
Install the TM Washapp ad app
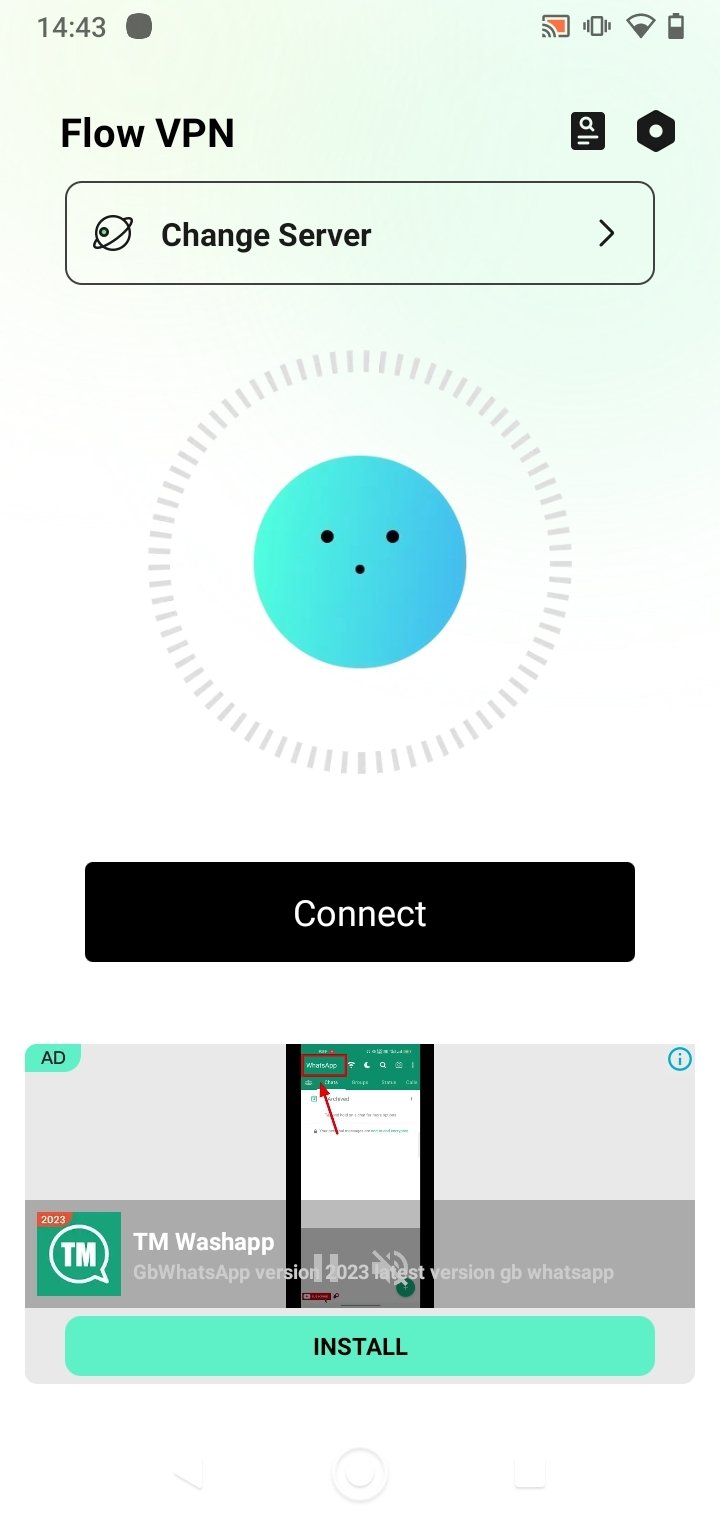pyautogui.click(x=360, y=1346)
